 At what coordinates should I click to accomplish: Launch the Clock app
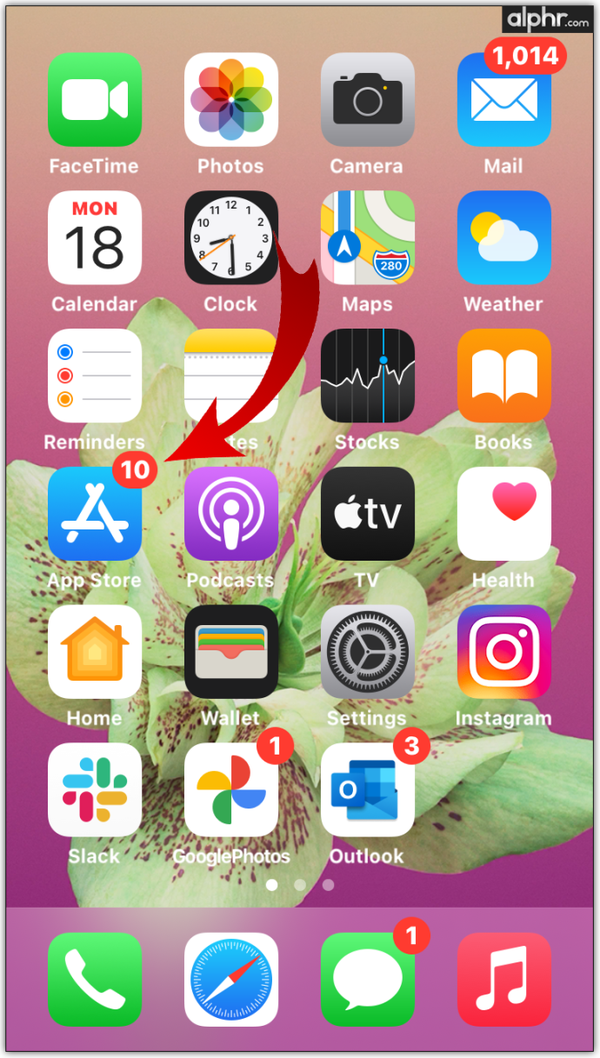tap(231, 238)
